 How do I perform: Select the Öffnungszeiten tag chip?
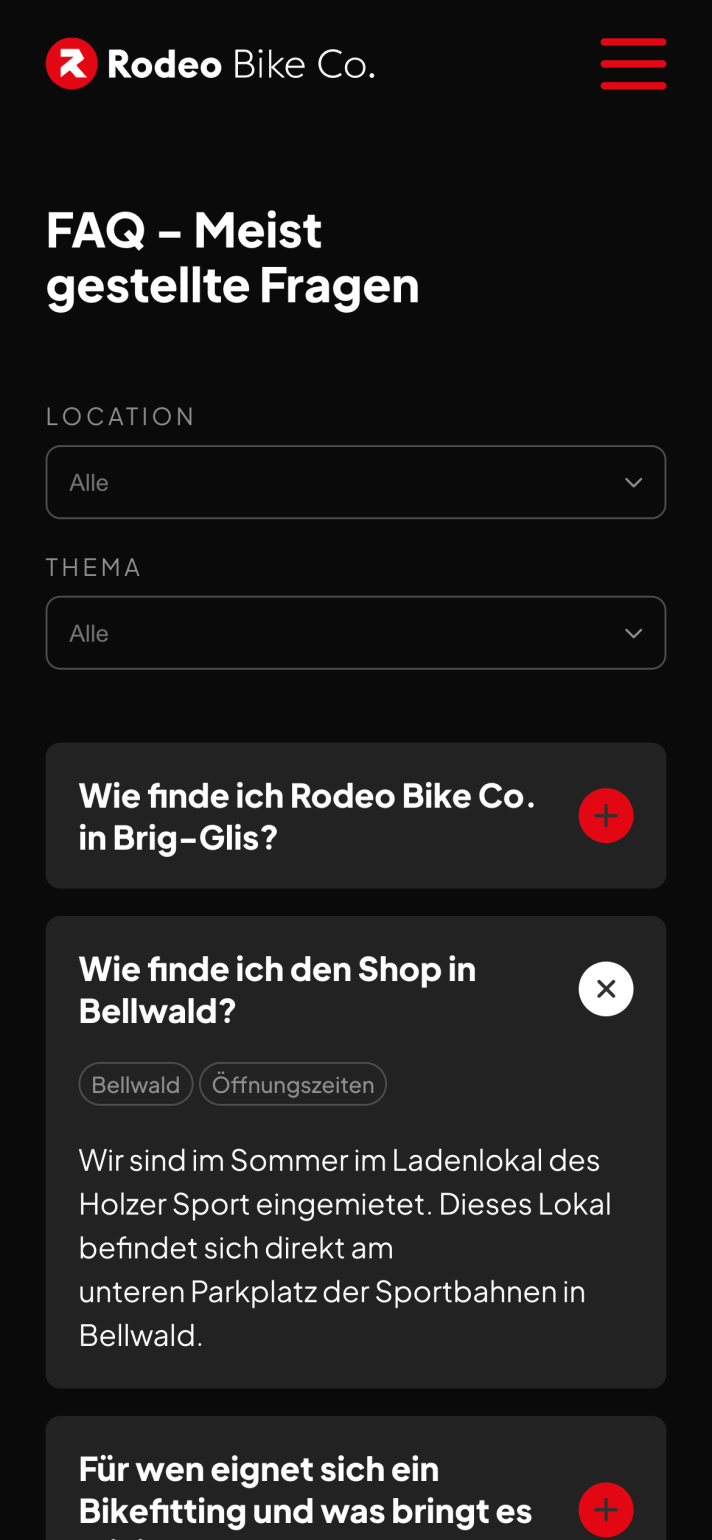293,1084
